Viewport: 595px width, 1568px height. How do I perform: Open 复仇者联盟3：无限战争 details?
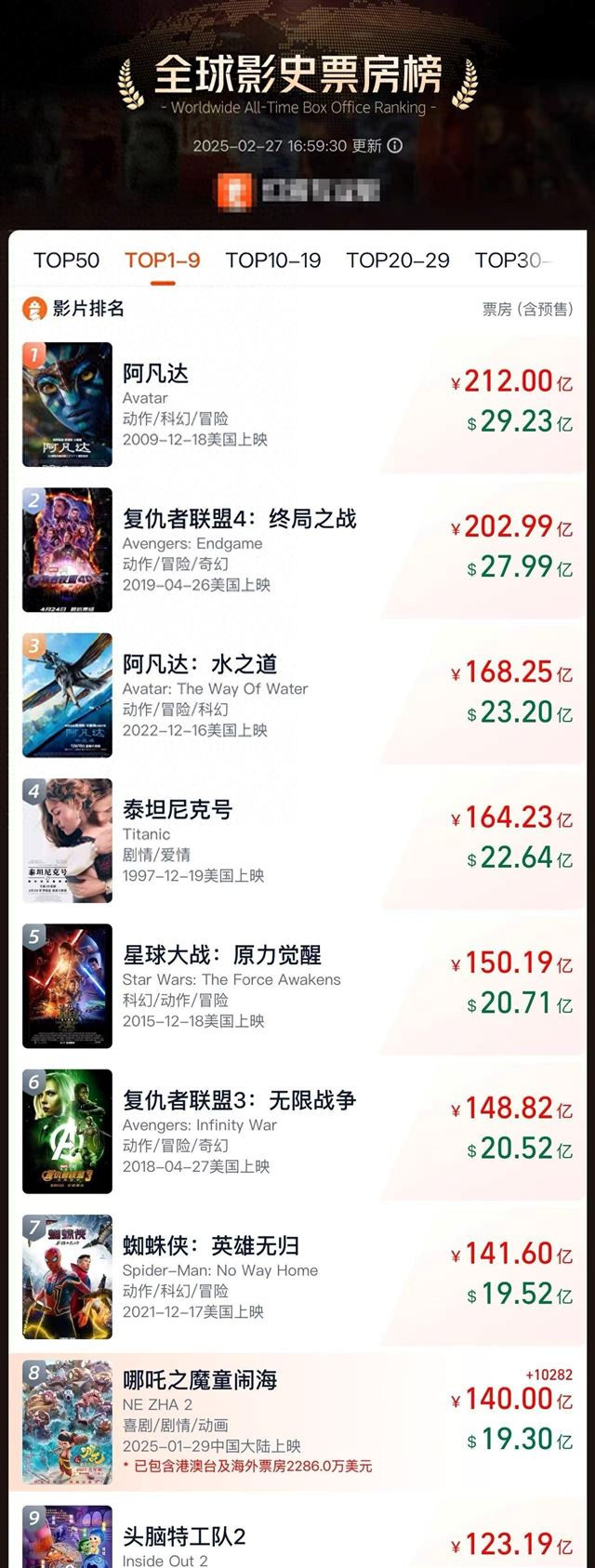[239, 1101]
